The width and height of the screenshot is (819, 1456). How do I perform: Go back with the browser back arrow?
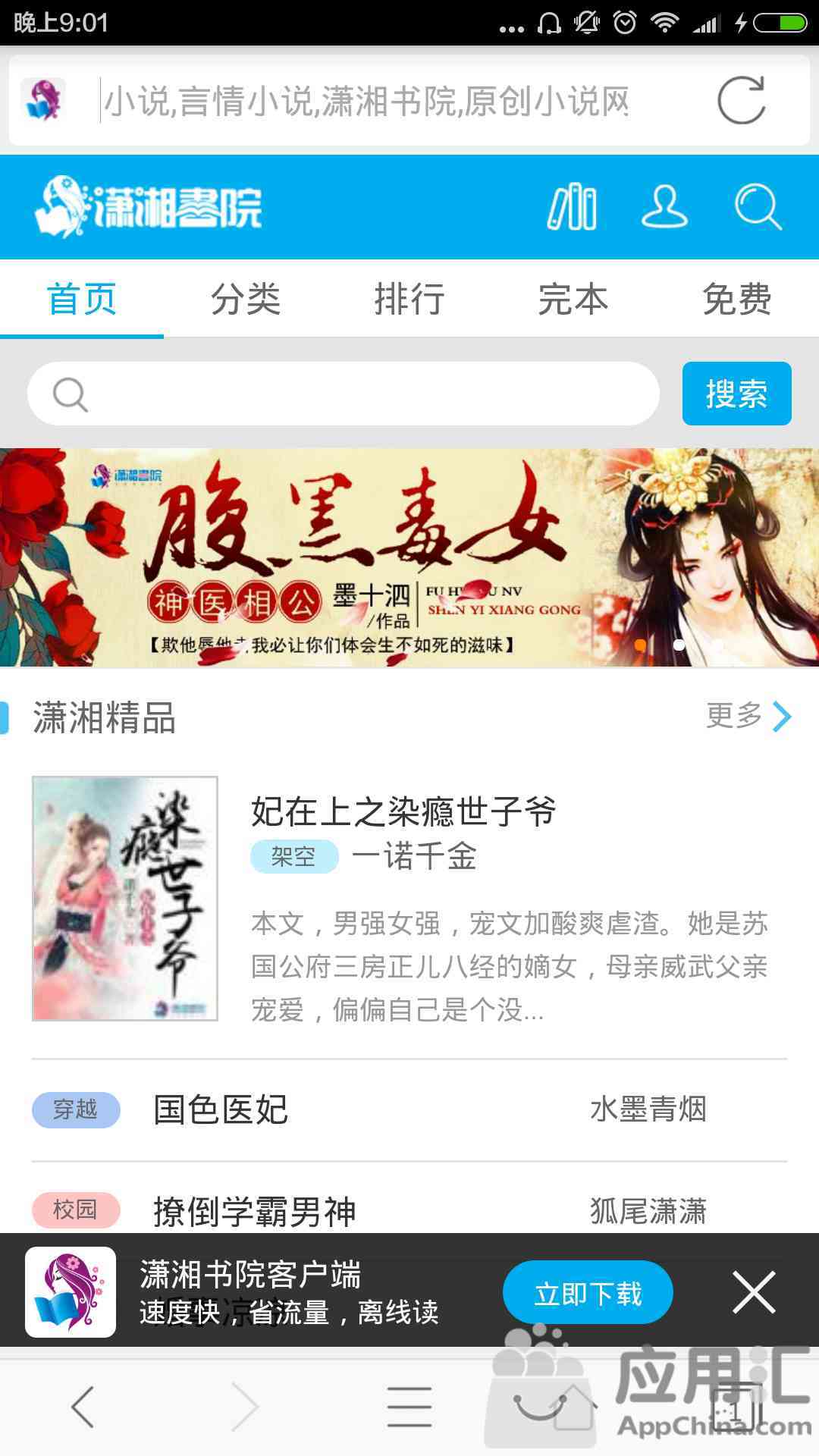pyautogui.click(x=83, y=1407)
